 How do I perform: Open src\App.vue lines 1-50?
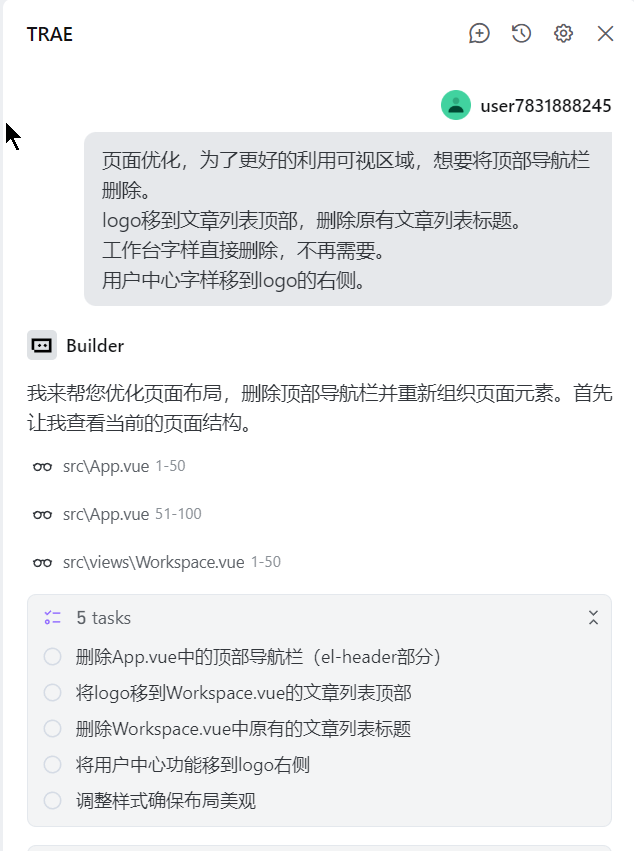pos(106,466)
